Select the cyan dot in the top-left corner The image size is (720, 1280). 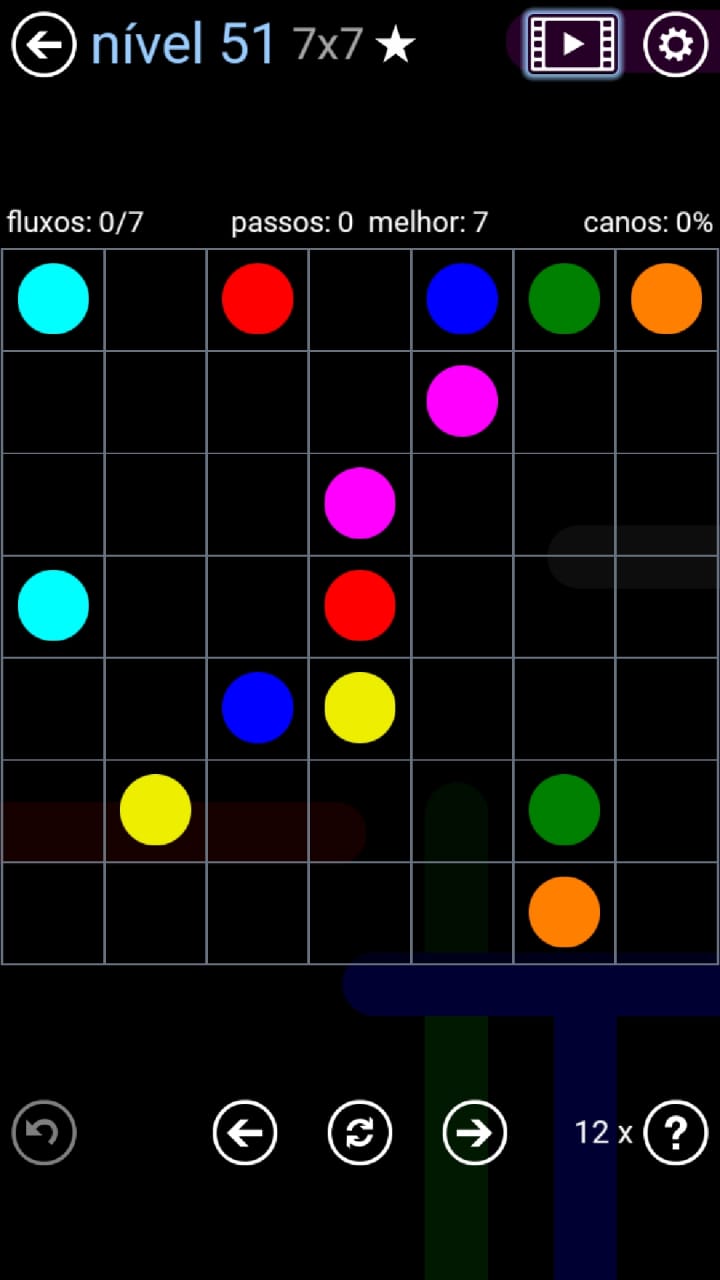click(x=53, y=298)
